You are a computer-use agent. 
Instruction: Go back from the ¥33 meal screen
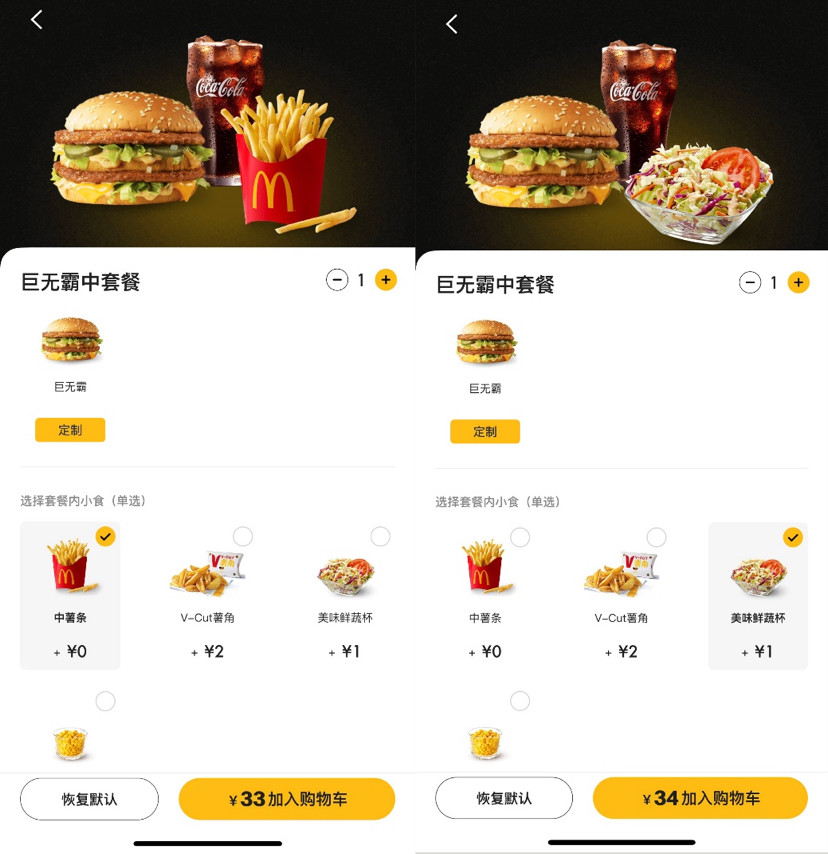click(x=37, y=20)
